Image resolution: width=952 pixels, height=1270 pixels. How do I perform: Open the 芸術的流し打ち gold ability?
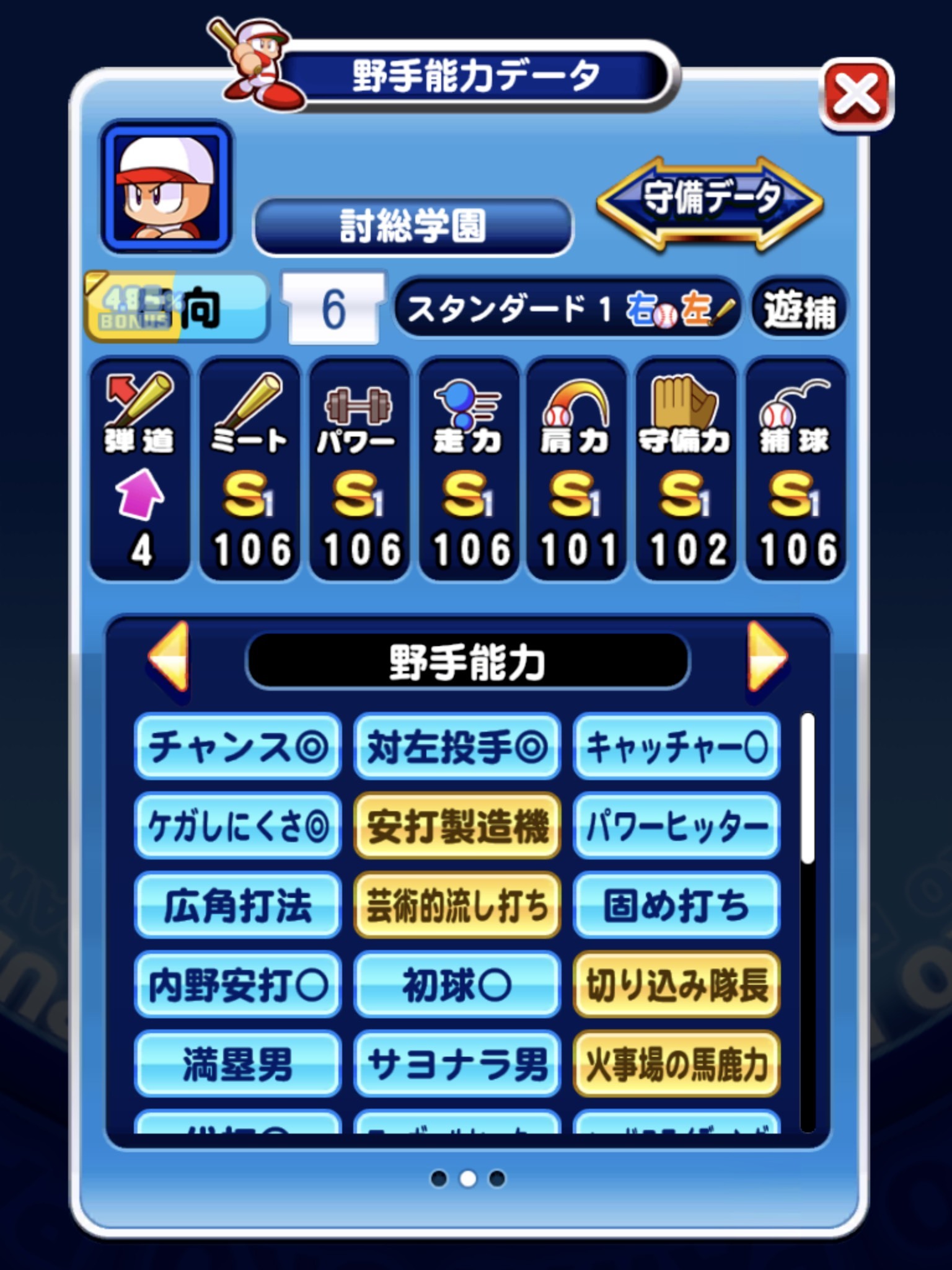457,905
